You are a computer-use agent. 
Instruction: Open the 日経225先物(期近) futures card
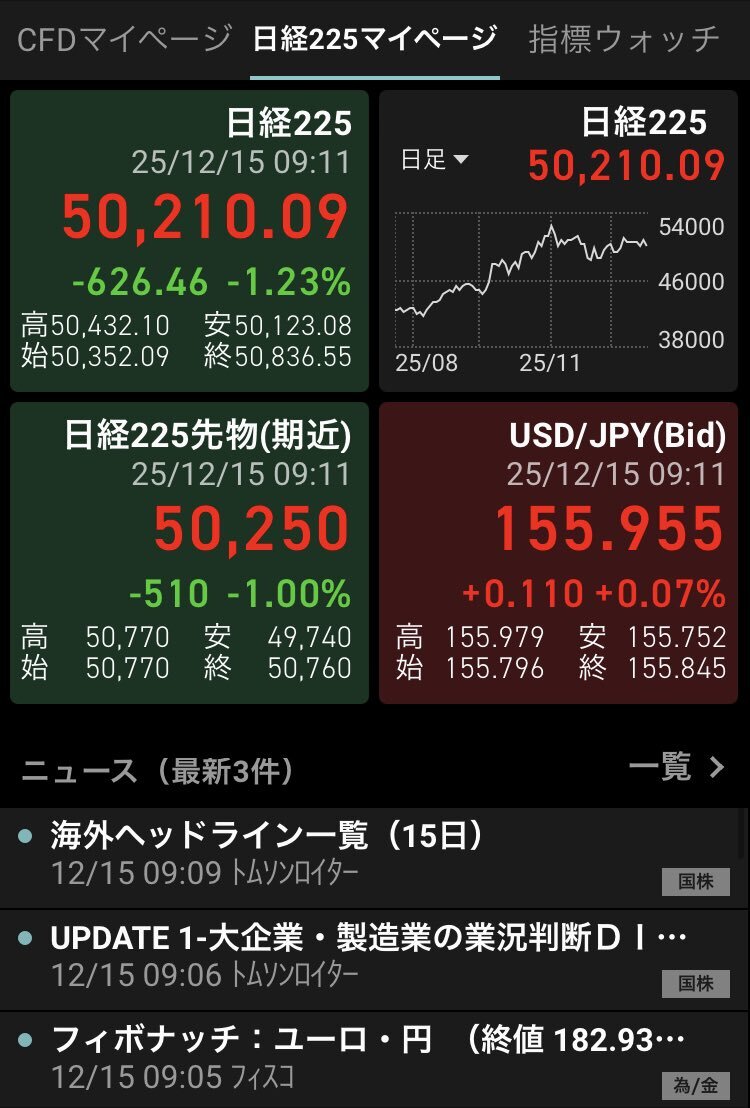(189, 553)
